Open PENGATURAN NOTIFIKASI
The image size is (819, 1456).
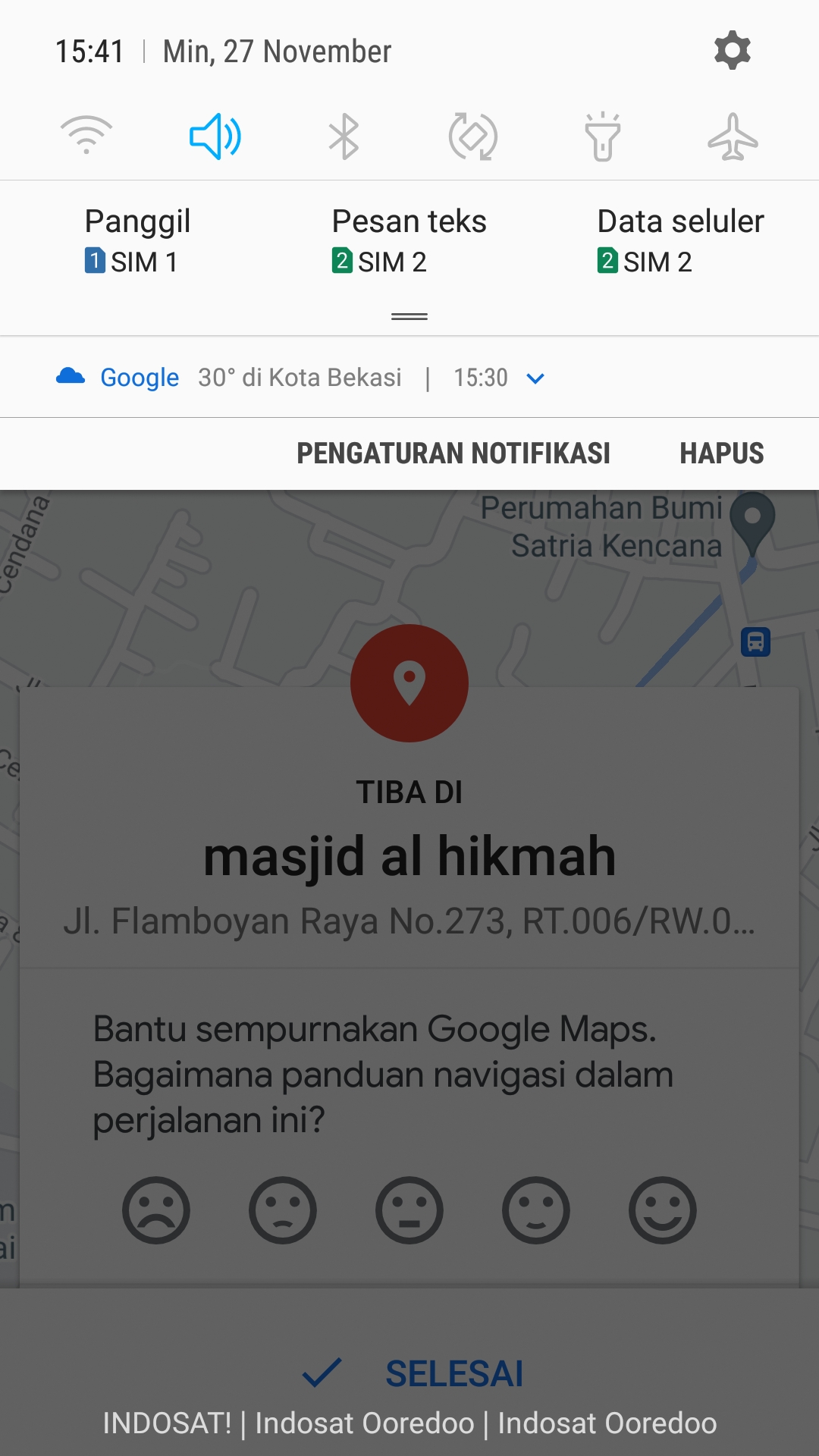(x=453, y=453)
